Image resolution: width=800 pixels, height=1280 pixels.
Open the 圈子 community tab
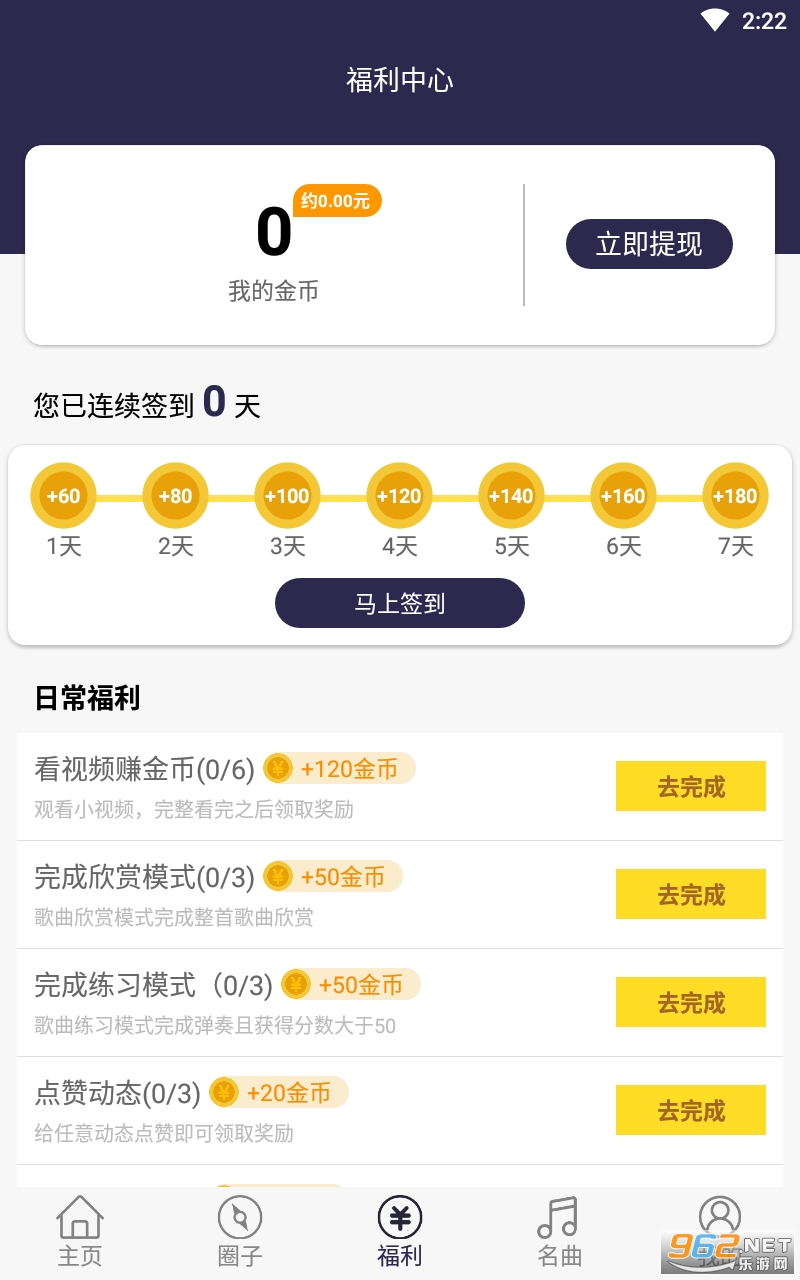point(240,1232)
